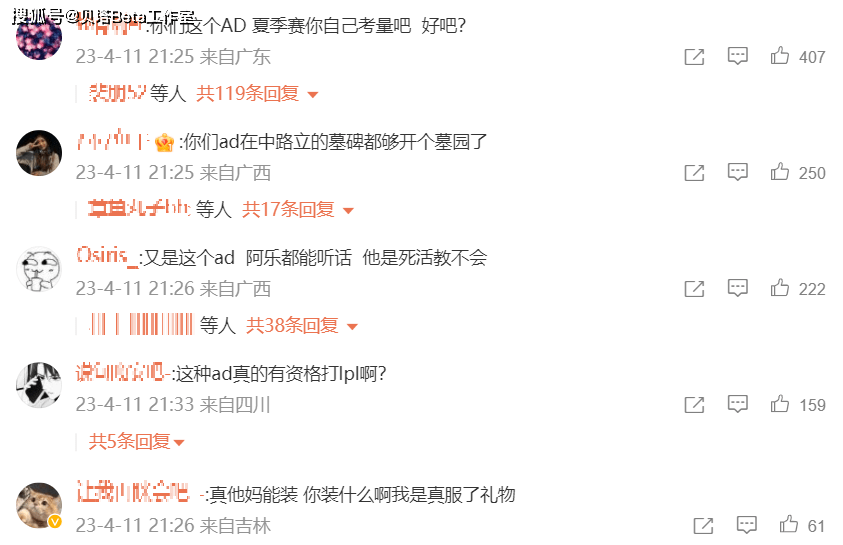The height and width of the screenshot is (545, 843).
Task: Forward the comment posted from 广西 with 250 likes
Action: 694,173
